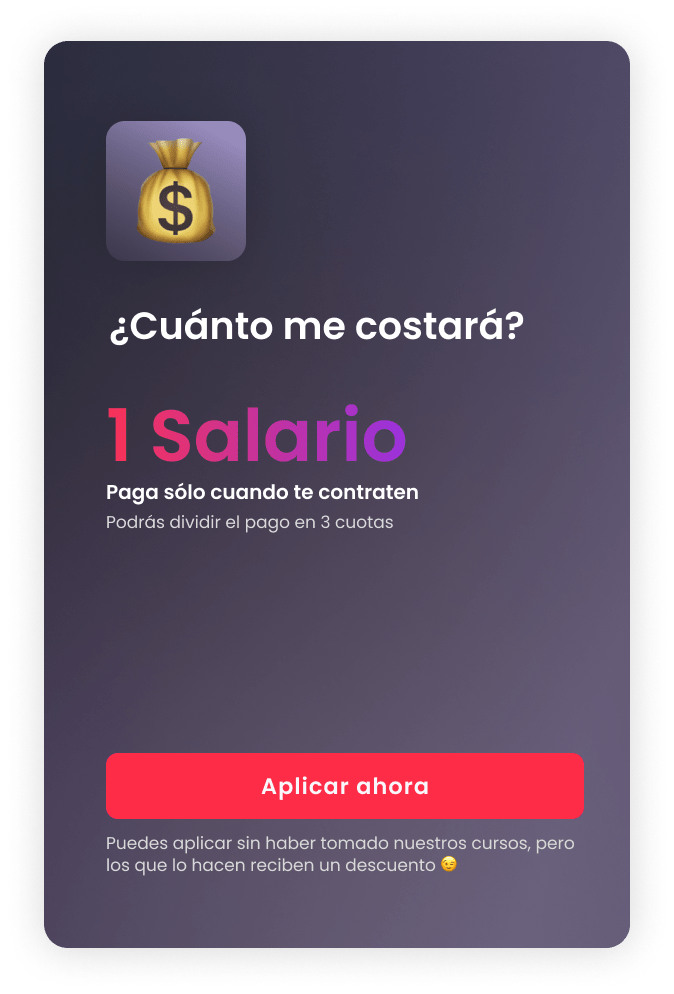Viewport: 674px width, 994px height.
Task: Tap the Aplicar ahora button
Action: (344, 786)
